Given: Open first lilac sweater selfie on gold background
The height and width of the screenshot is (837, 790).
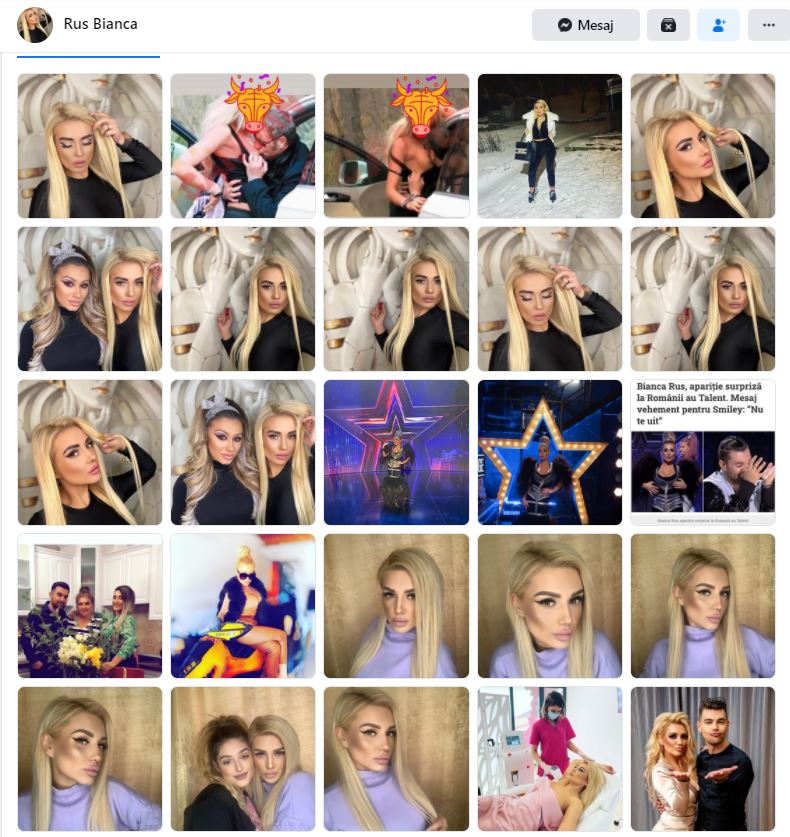Looking at the screenshot, I should tap(396, 605).
